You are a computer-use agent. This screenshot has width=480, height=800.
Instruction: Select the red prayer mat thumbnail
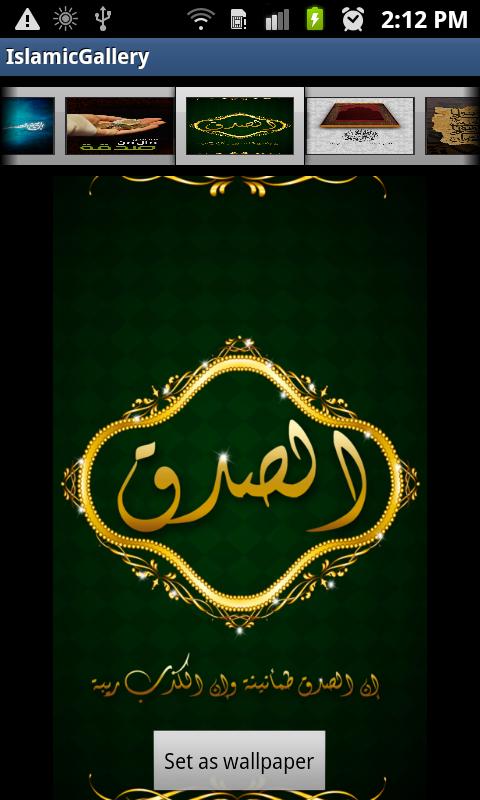tap(360, 126)
